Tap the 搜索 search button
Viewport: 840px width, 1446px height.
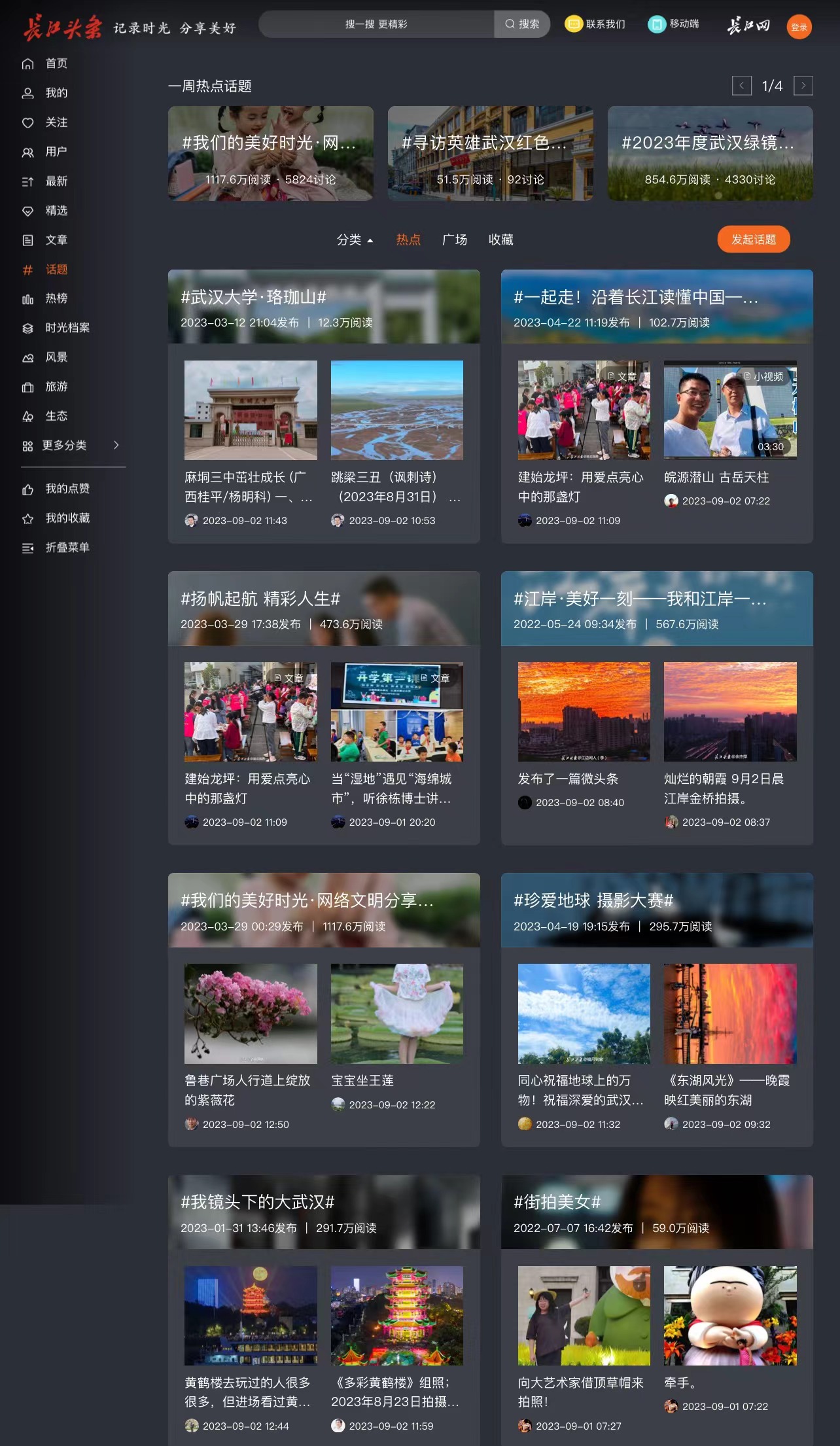pos(522,24)
